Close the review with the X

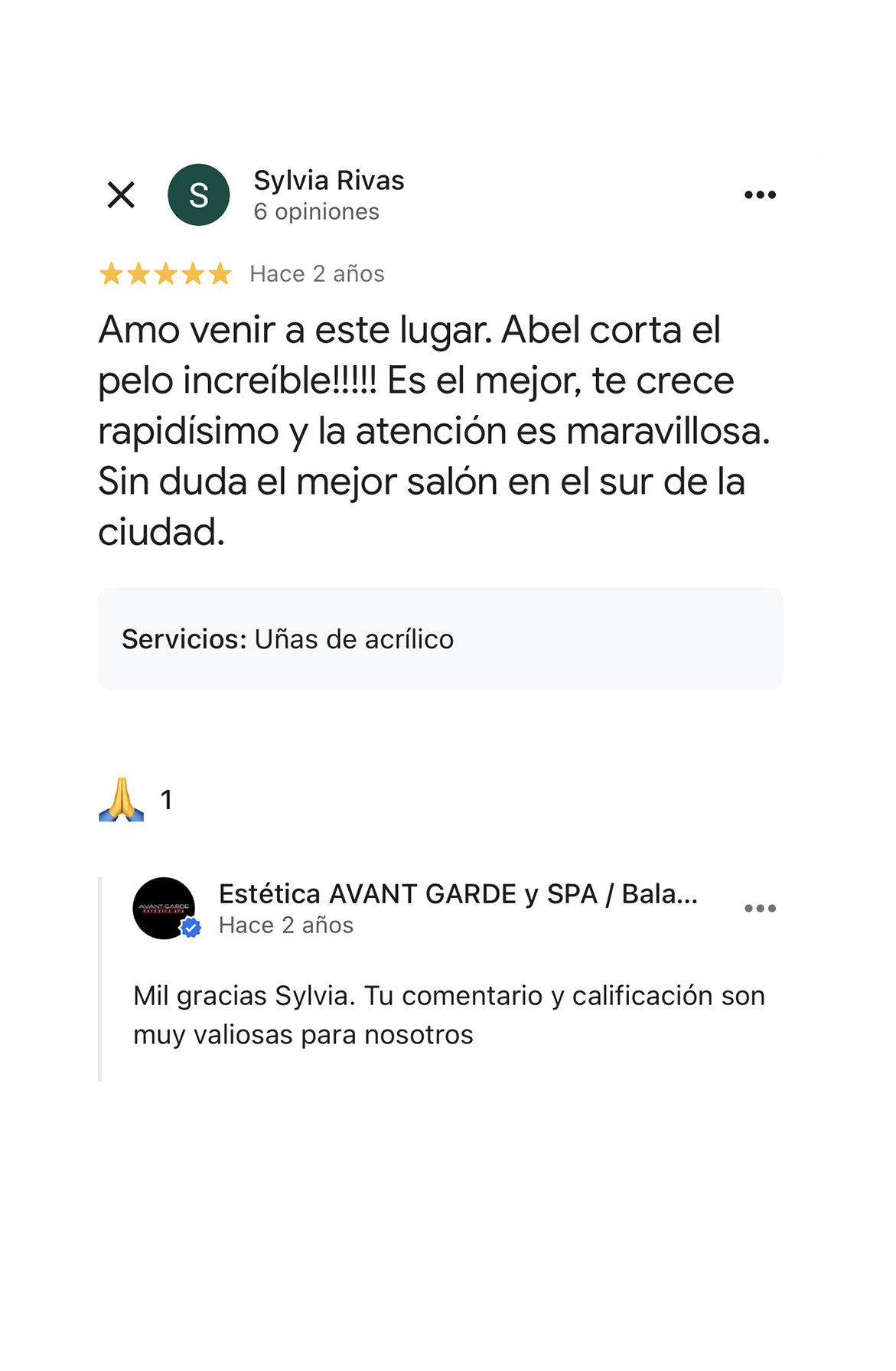(121, 194)
